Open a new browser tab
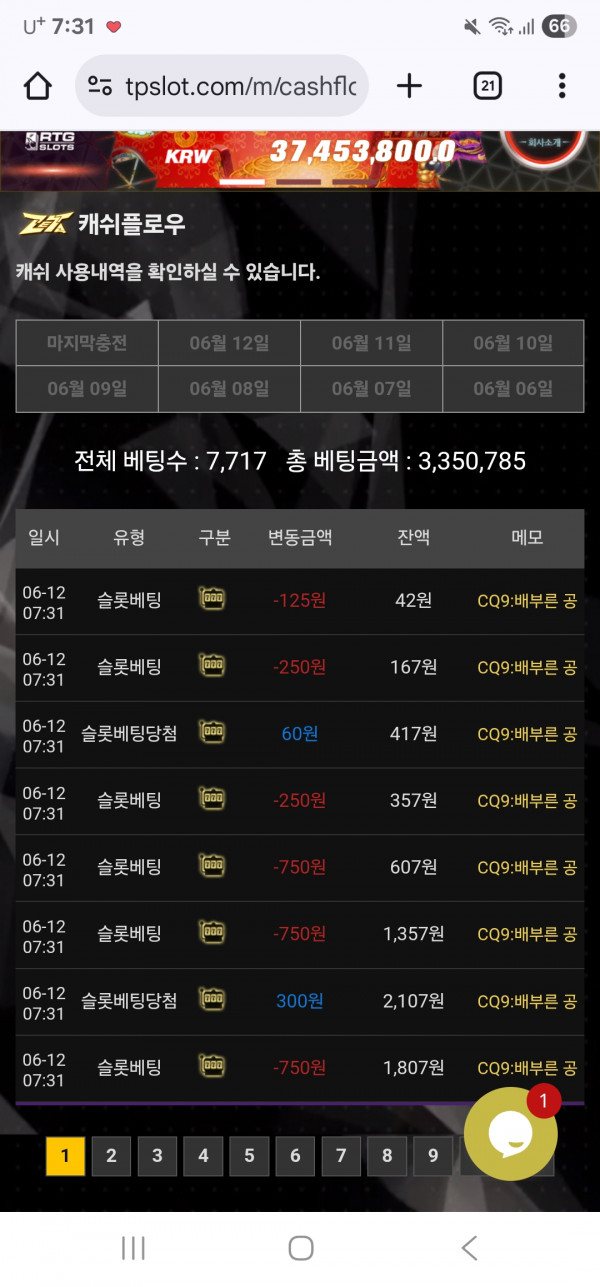600x1287 pixels. (x=409, y=86)
